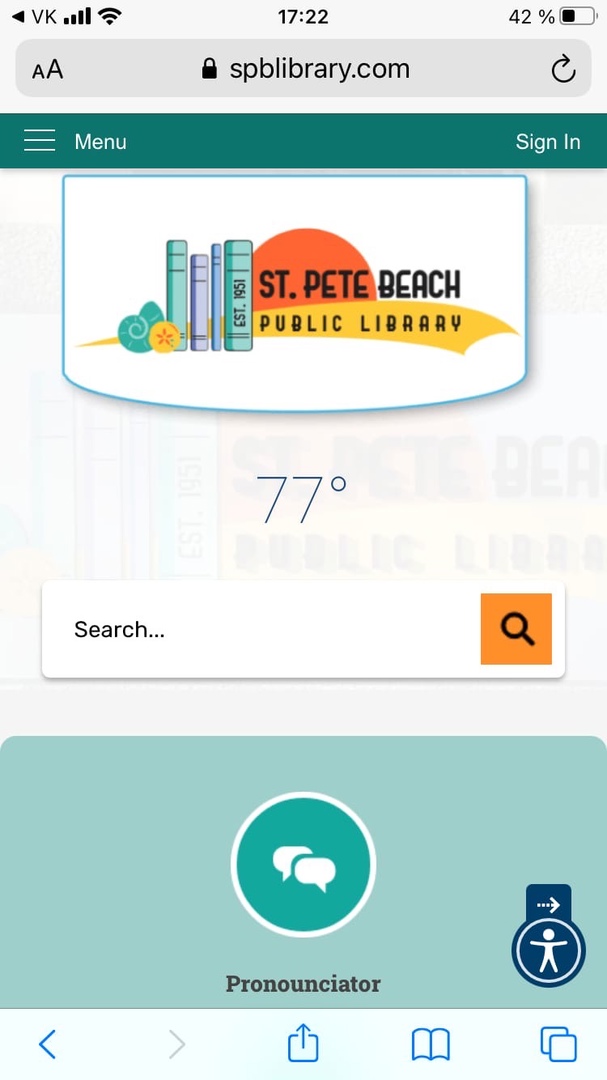This screenshot has width=607, height=1080.
Task: Open Safari bookmarks
Action: (x=430, y=1045)
